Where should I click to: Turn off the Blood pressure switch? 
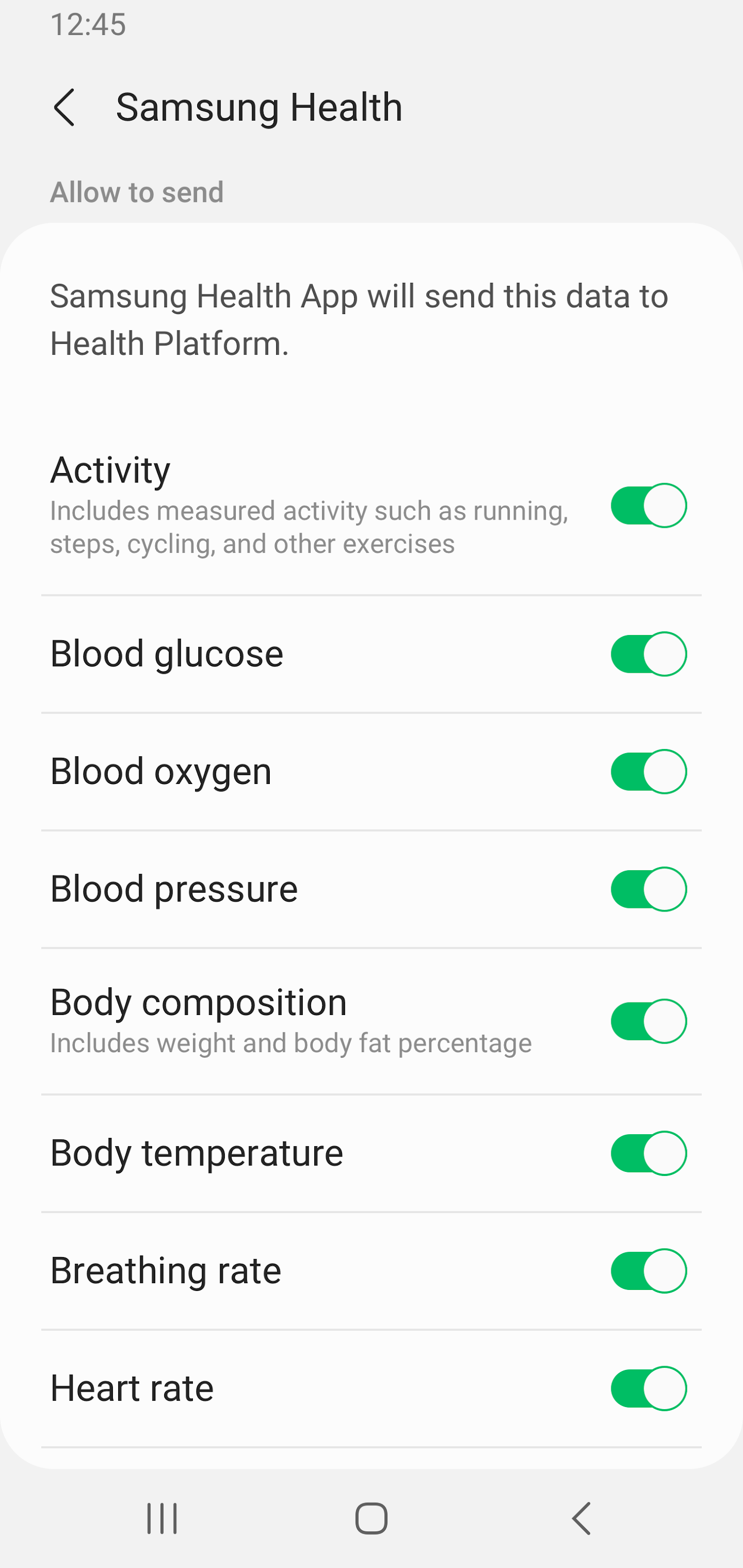pyautogui.click(x=648, y=888)
